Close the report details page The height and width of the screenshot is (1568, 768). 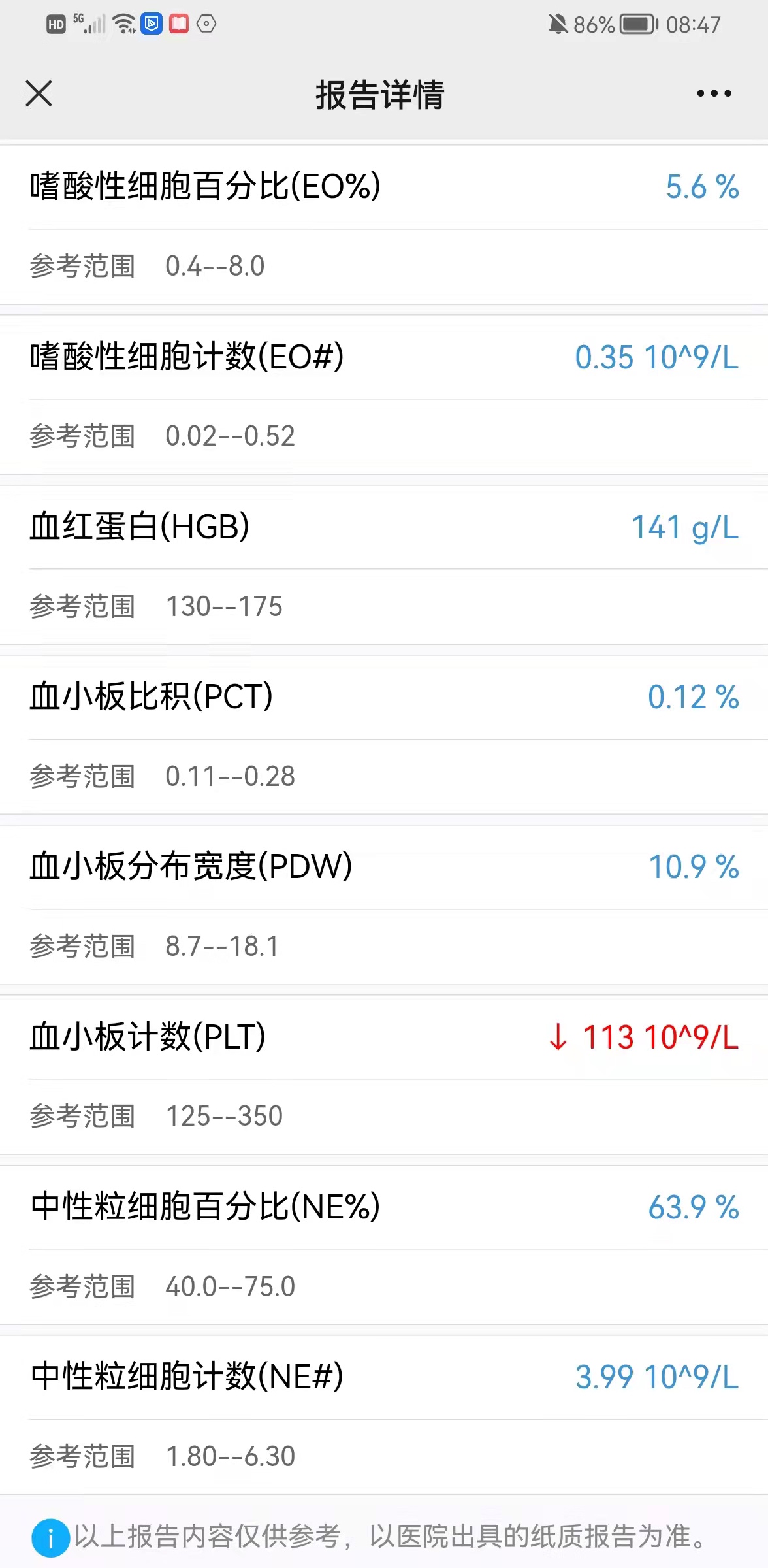(39, 93)
